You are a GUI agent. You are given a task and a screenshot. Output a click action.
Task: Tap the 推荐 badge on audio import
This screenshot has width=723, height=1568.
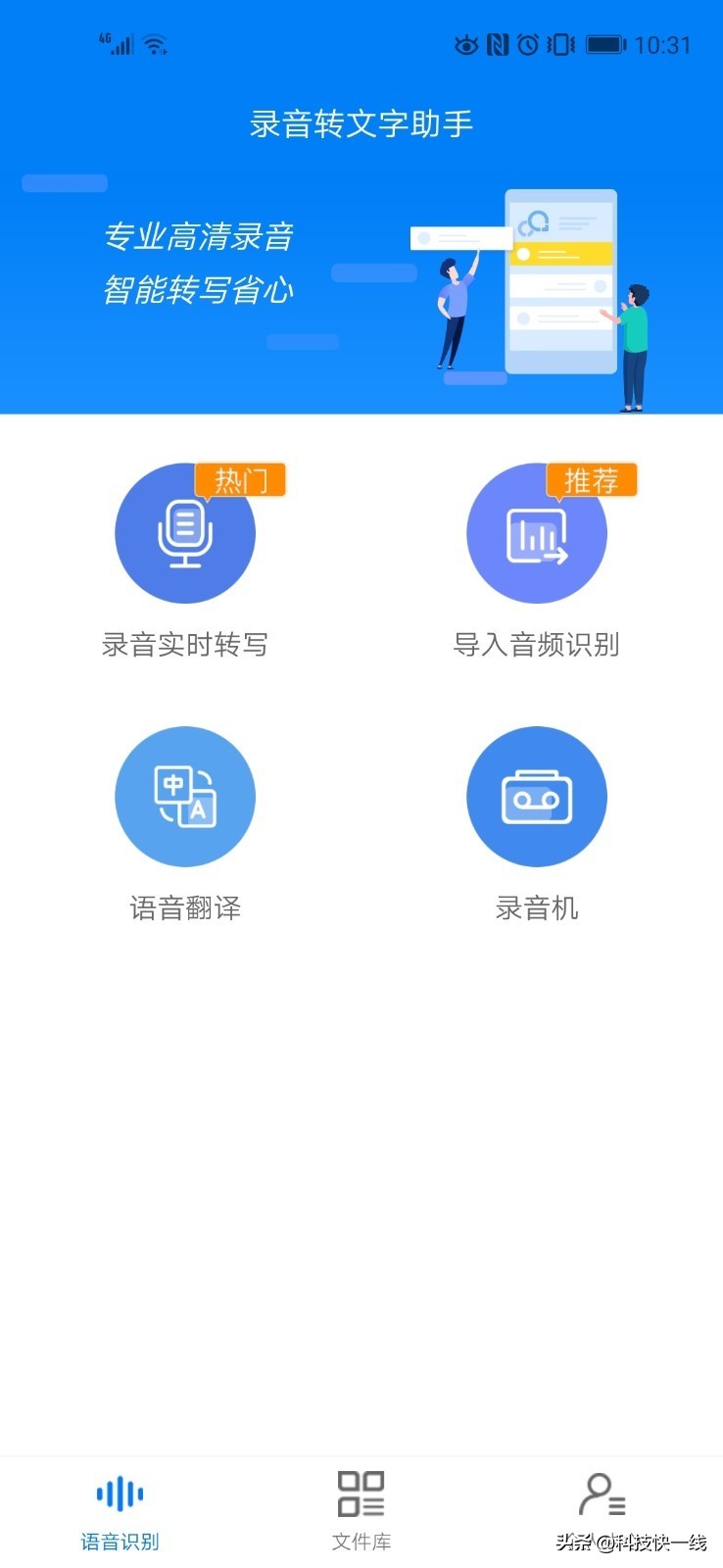coord(591,479)
